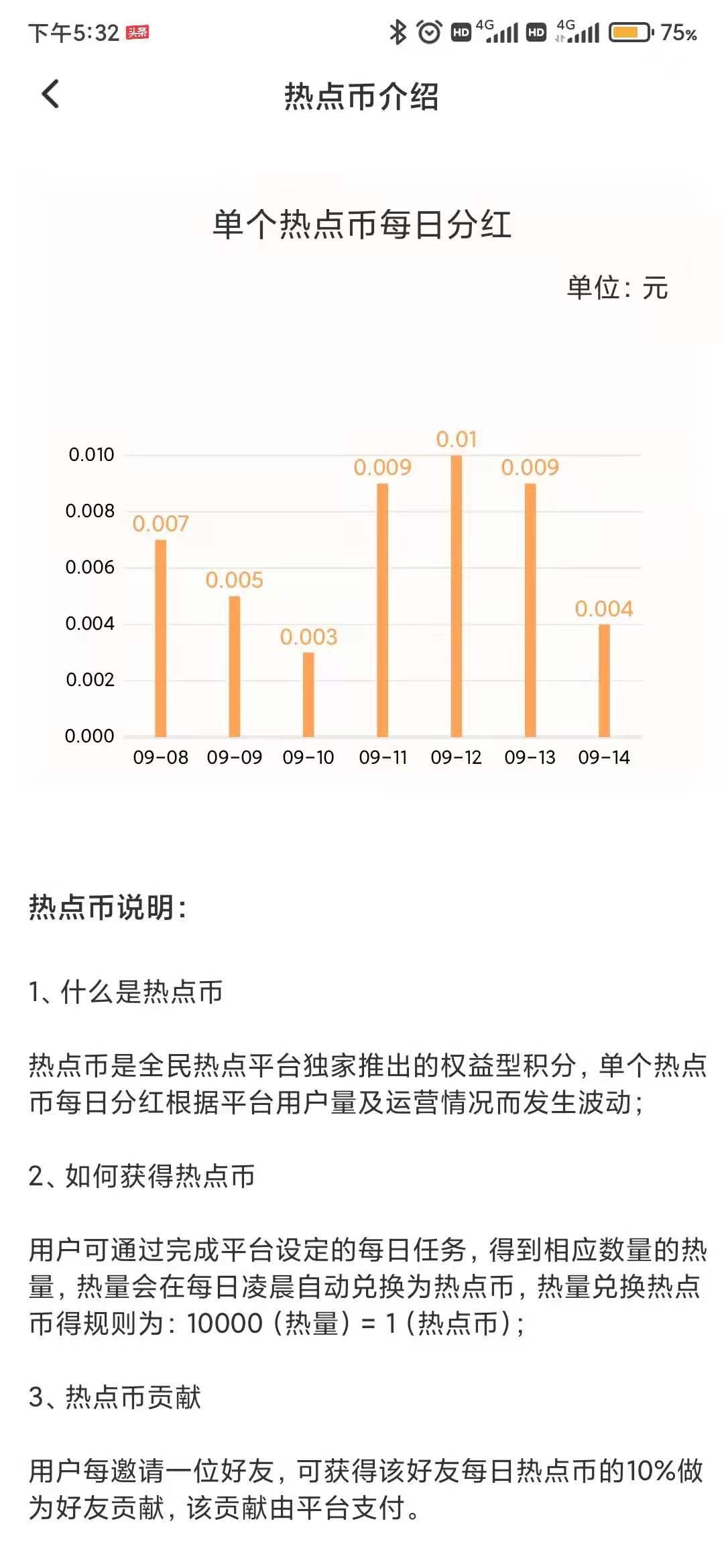The height and width of the screenshot is (1568, 724).
Task: Tap the alarm clock status bar icon
Action: pyautogui.click(x=427, y=30)
